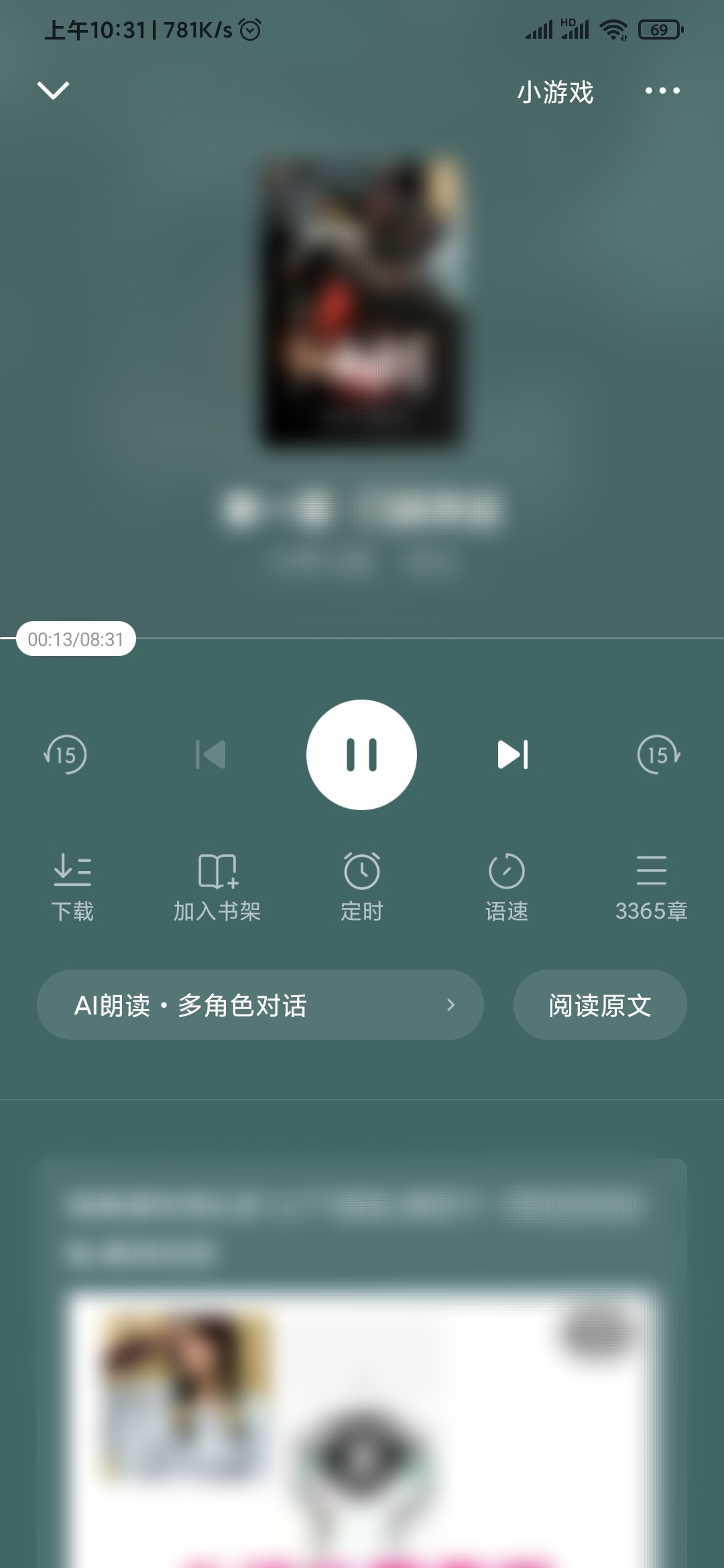This screenshot has height=1568, width=724.
Task: Tap the 00:13/08:31 playback progress handle
Action: 76,639
